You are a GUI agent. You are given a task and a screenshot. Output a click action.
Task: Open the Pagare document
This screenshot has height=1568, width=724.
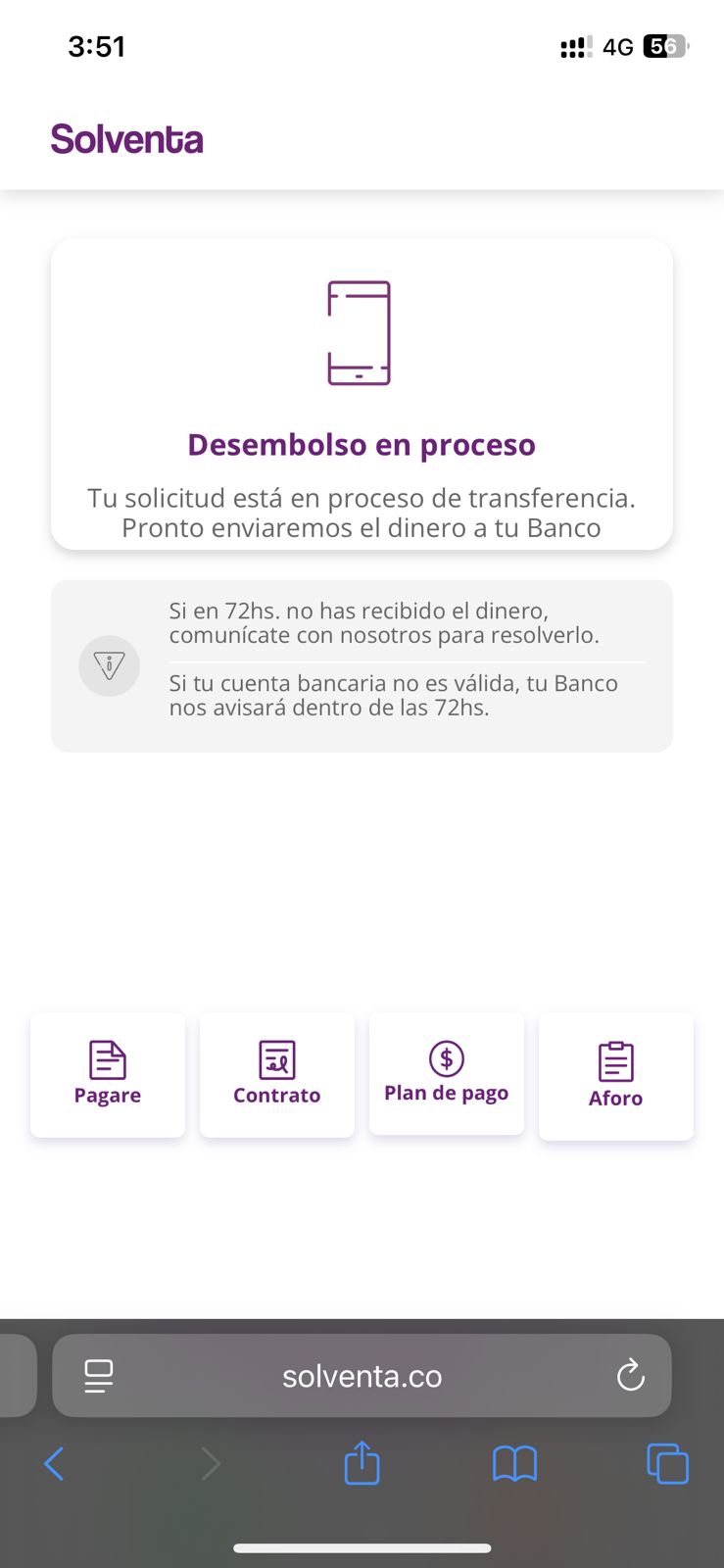click(x=108, y=1074)
